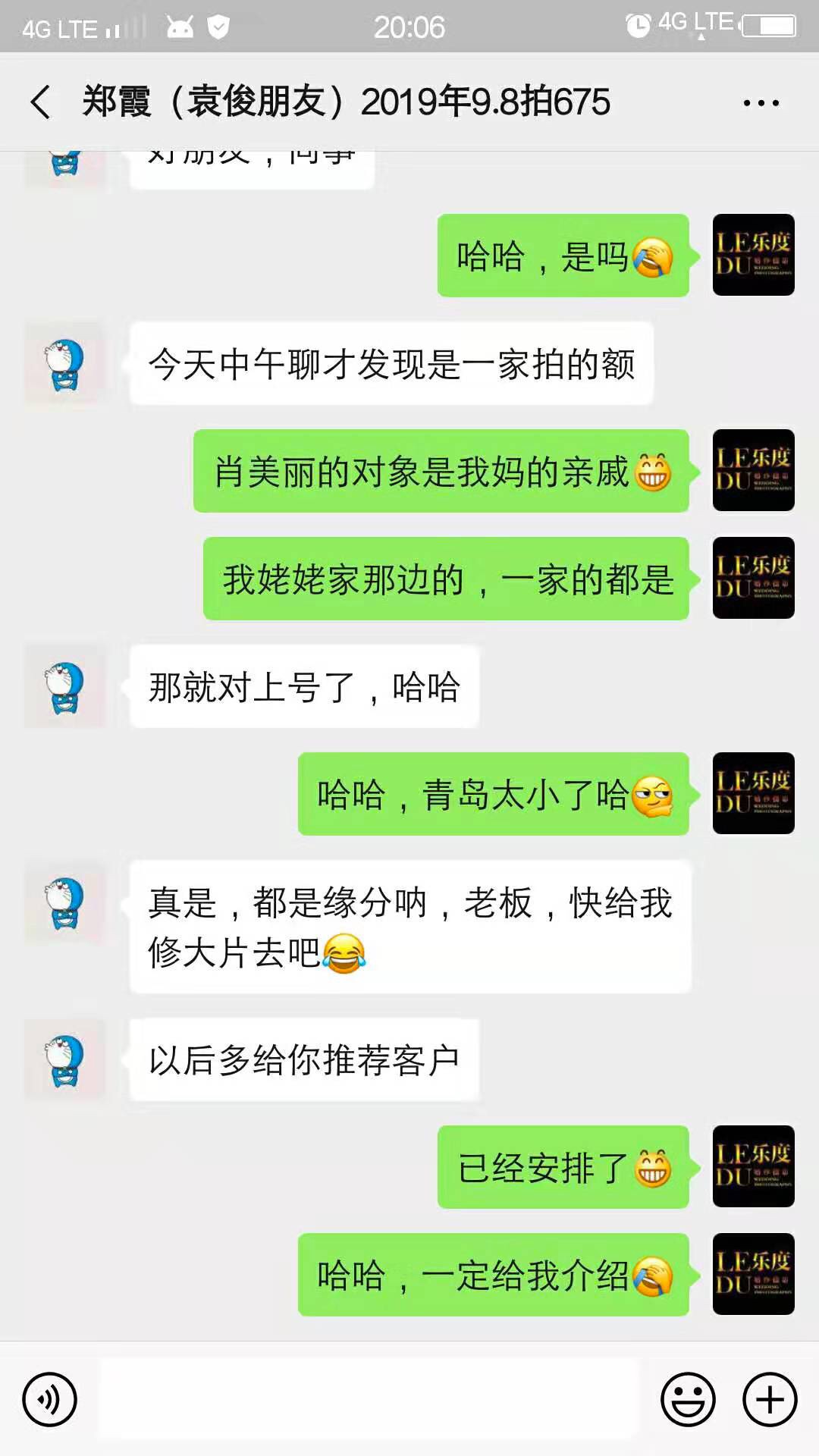Screen dimensions: 819x1456
Task: Go back to the chat list
Action: click(x=41, y=102)
